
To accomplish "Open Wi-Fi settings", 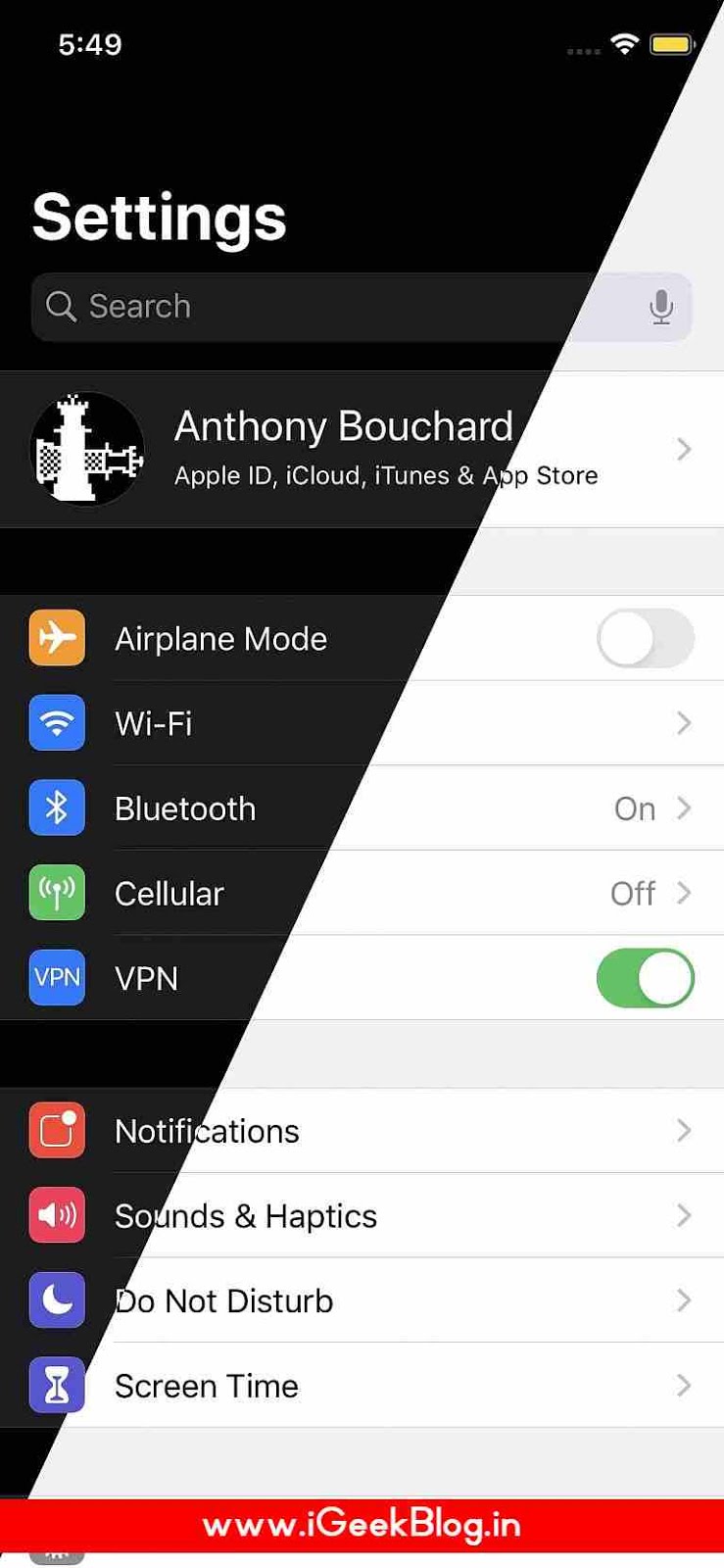I will 362,723.
